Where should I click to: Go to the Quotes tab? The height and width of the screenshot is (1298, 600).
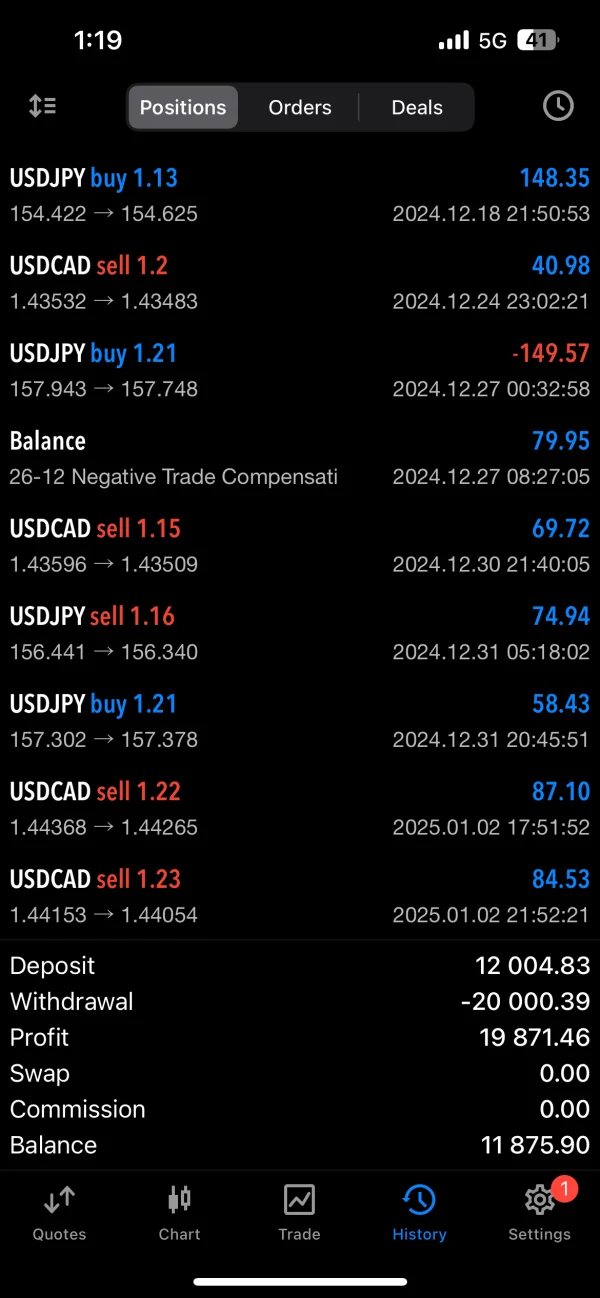(x=60, y=1212)
